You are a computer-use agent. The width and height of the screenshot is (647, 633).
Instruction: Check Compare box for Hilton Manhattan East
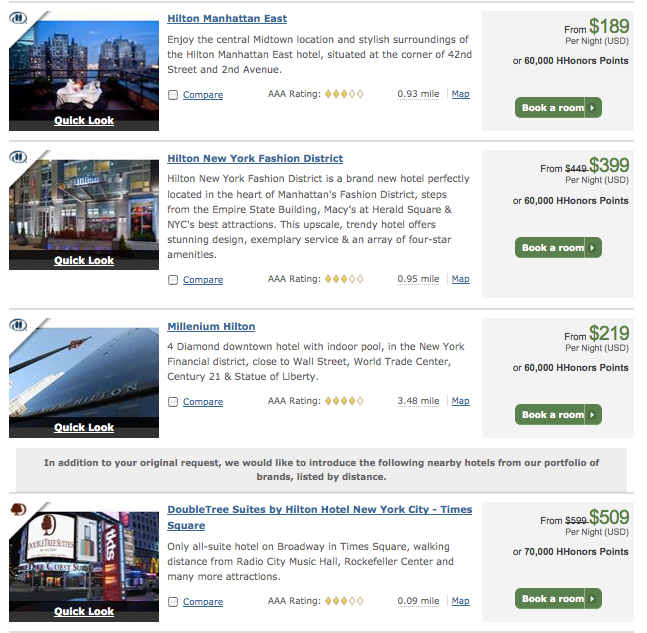pos(173,95)
